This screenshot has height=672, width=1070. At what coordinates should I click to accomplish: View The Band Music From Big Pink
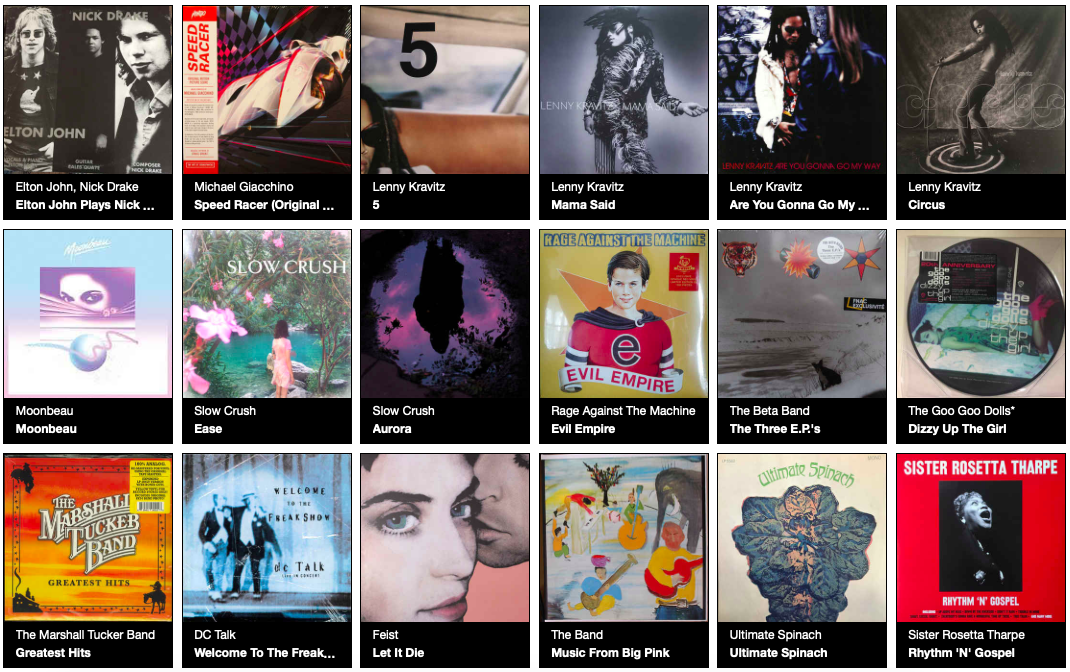click(x=624, y=538)
